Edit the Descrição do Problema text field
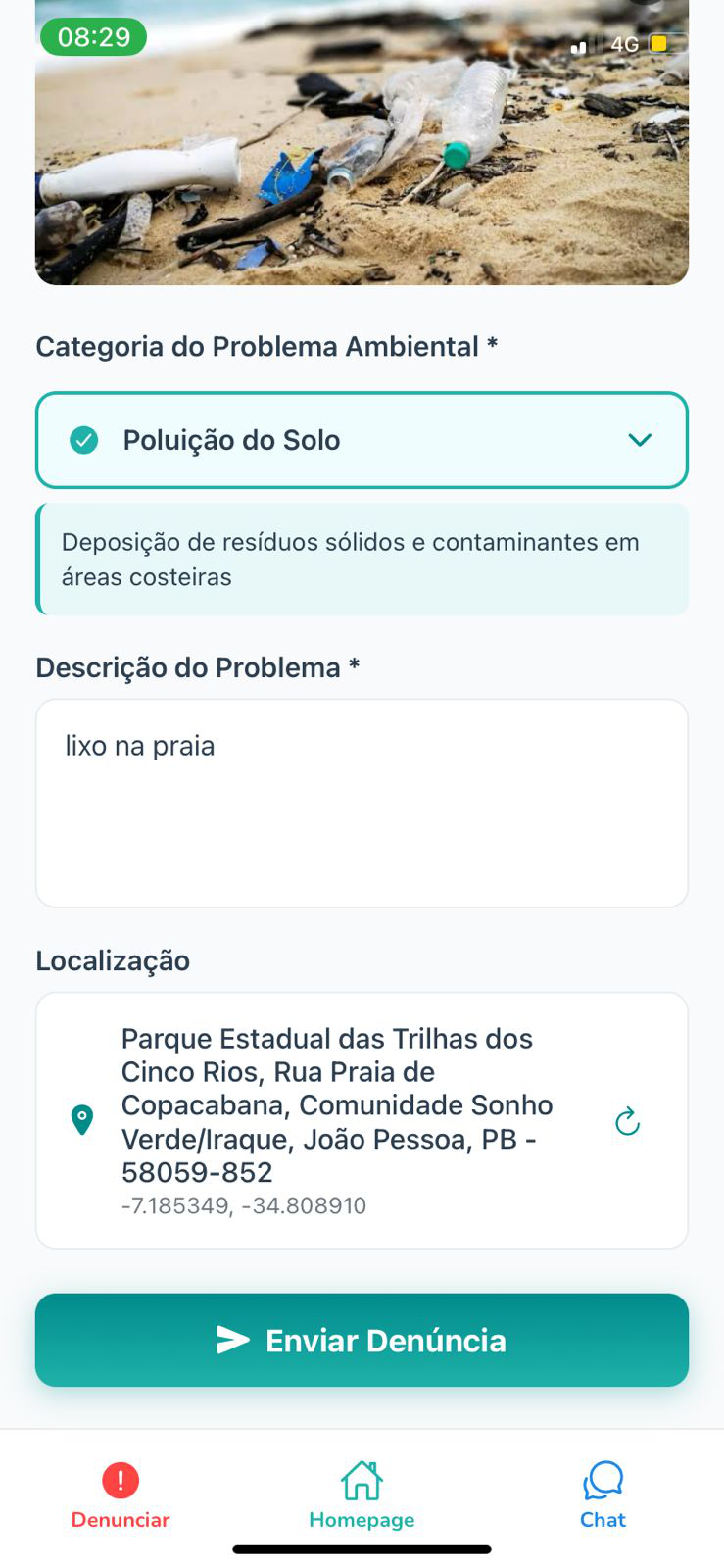 (x=361, y=803)
